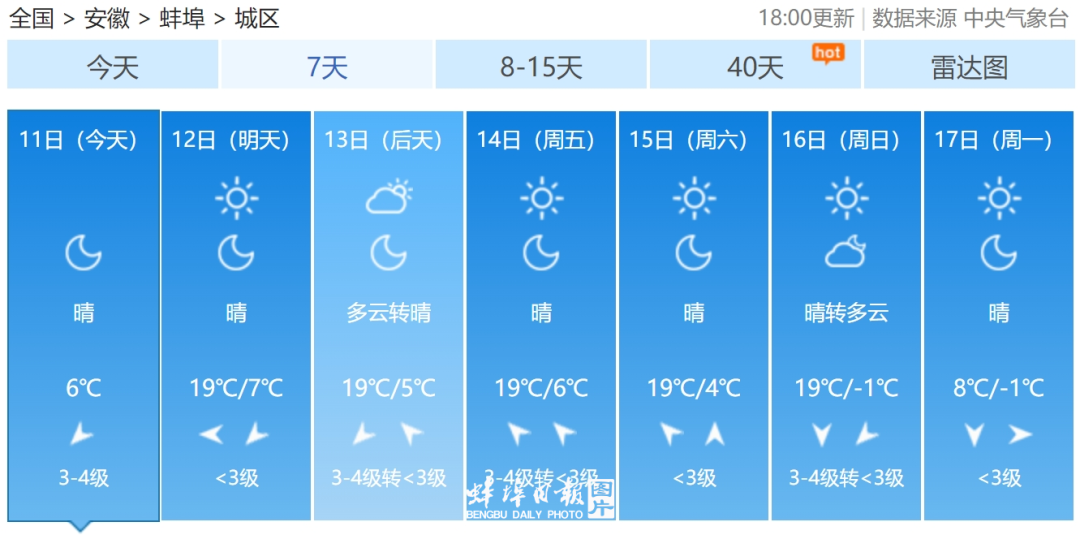Select the 12日（明天）forecast card
The height and width of the screenshot is (535, 1080).
click(x=236, y=315)
